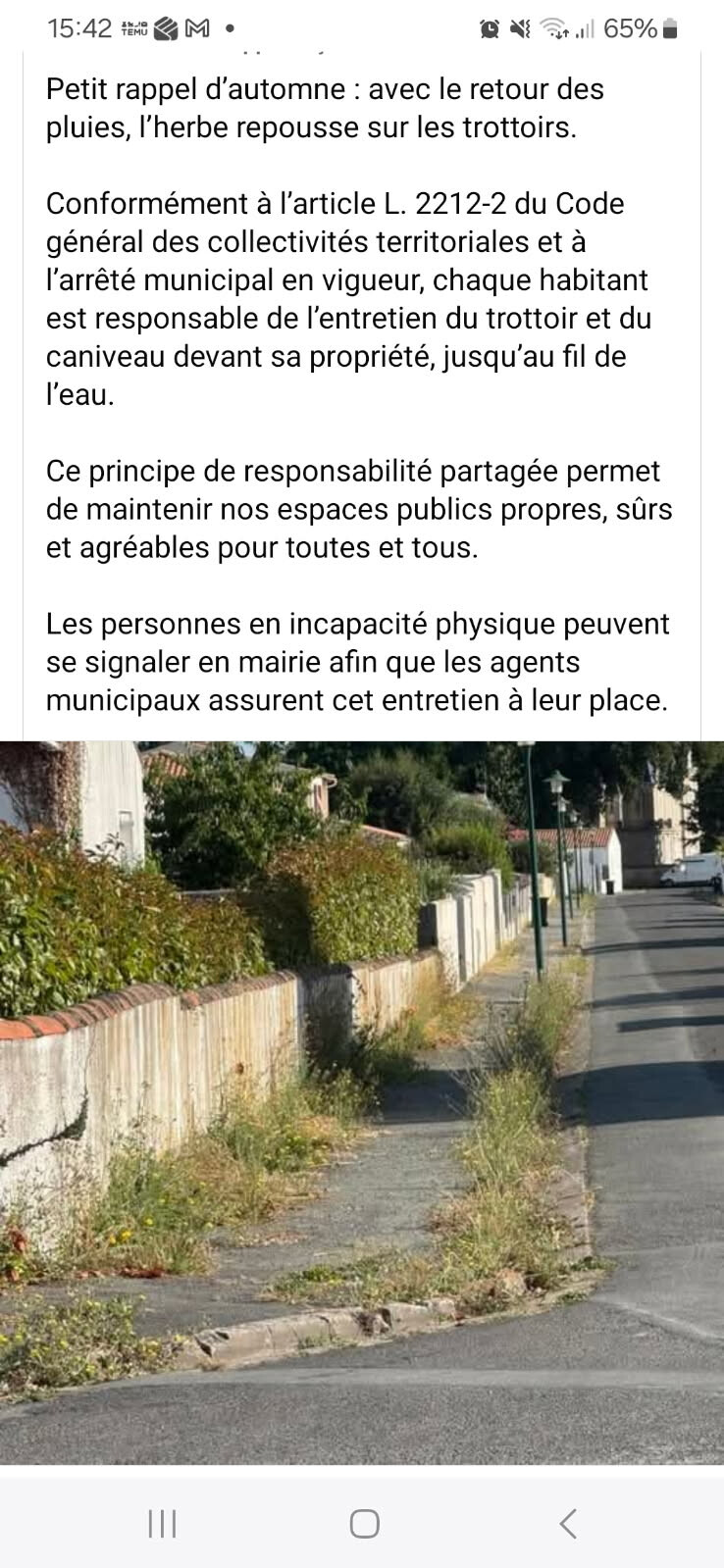Open the recent apps view
The image size is (724, 1568).
(x=162, y=1523)
